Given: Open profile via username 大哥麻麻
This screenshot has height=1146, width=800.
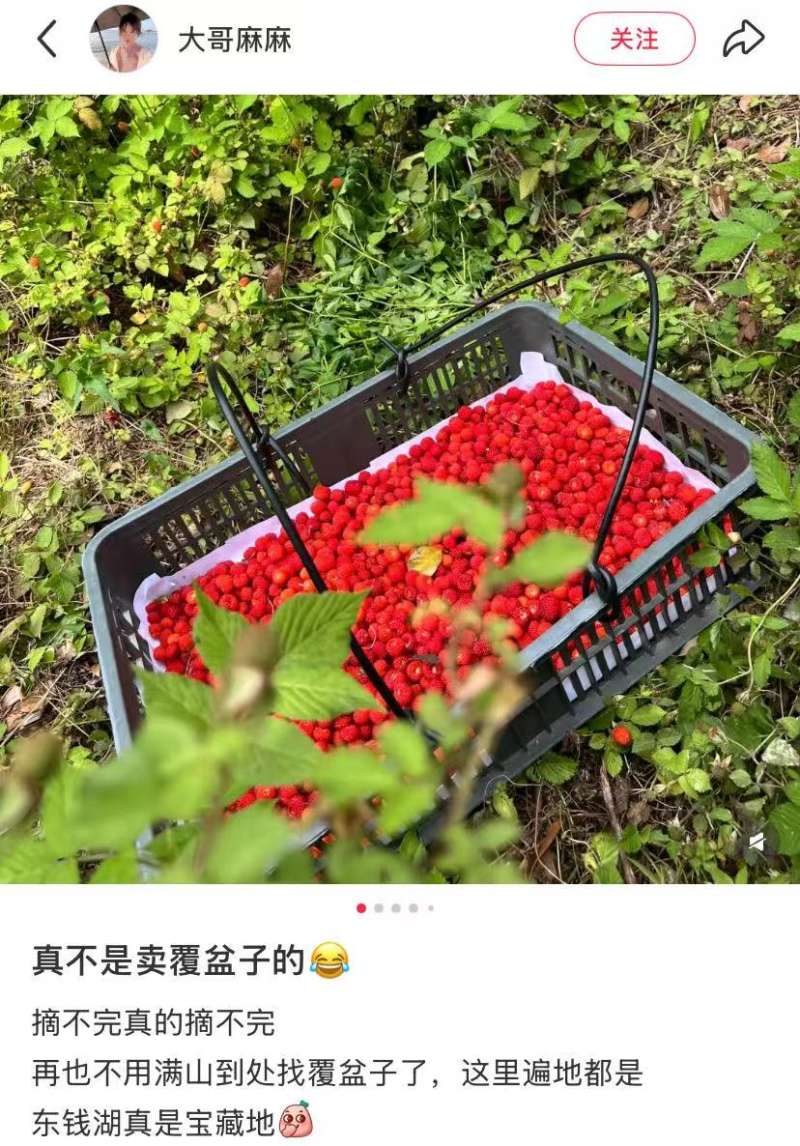Looking at the screenshot, I should click(x=235, y=40).
